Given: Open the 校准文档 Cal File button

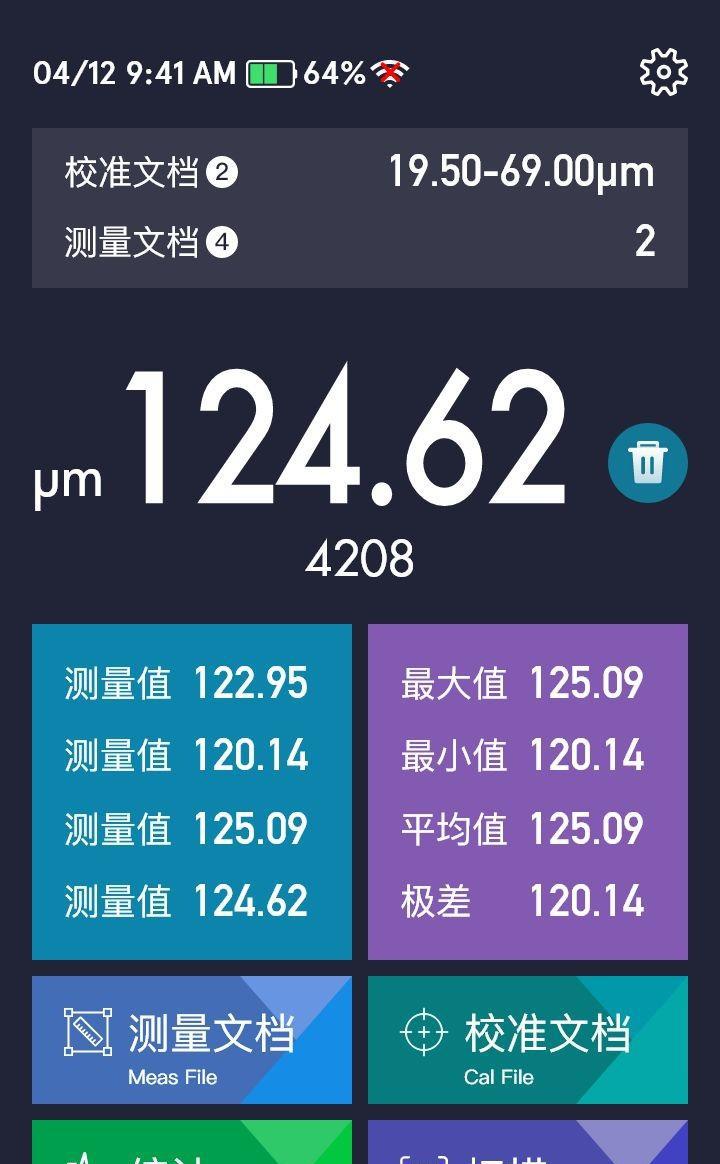Looking at the screenshot, I should pos(528,1039).
